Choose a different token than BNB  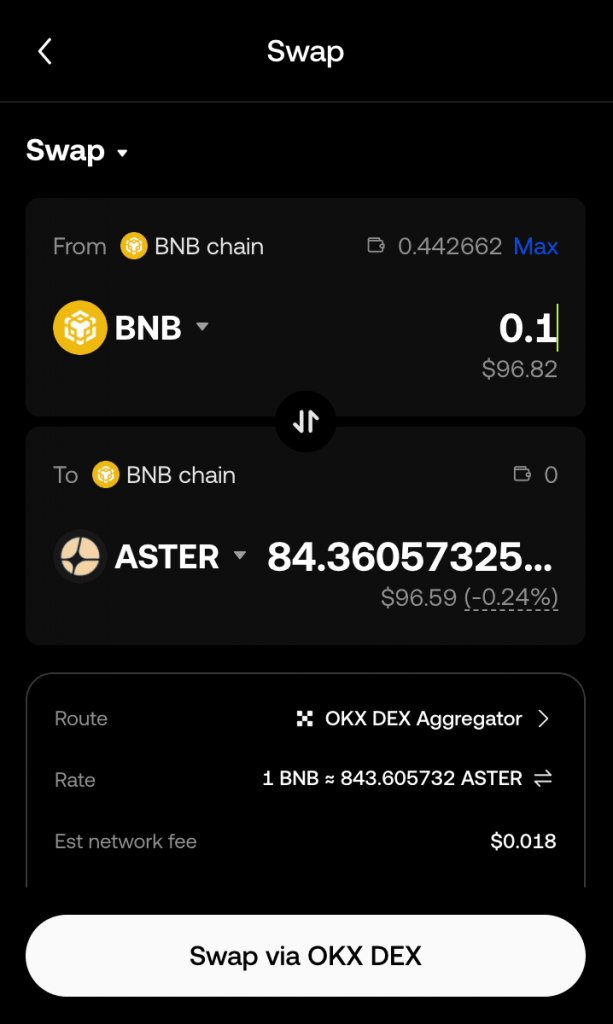pos(132,327)
